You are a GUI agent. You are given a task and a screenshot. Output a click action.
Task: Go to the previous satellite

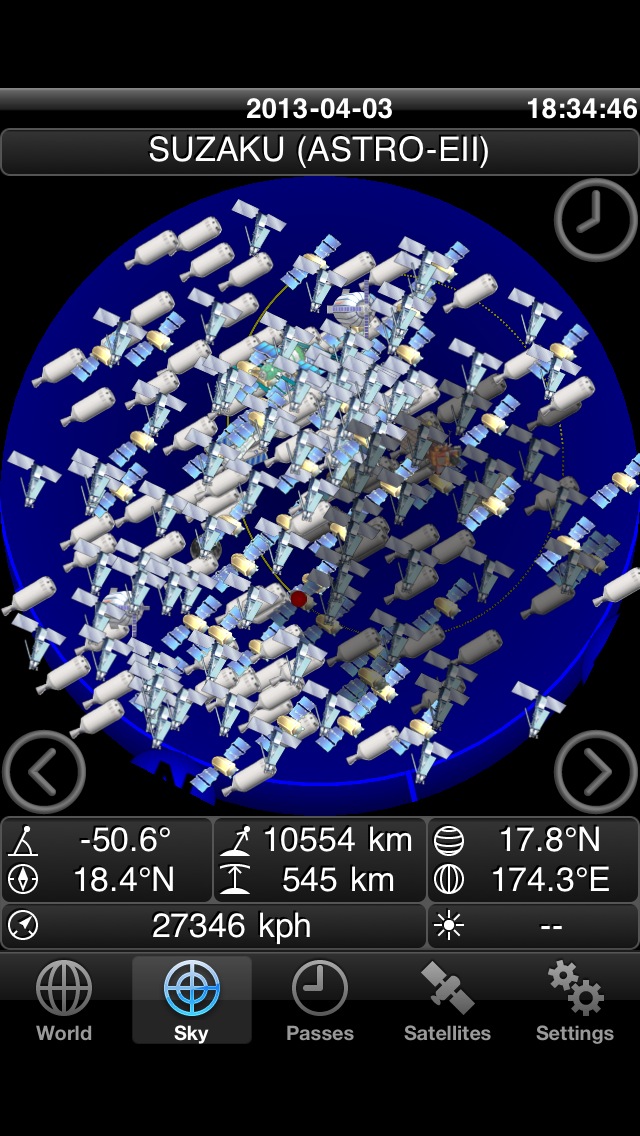[44, 771]
